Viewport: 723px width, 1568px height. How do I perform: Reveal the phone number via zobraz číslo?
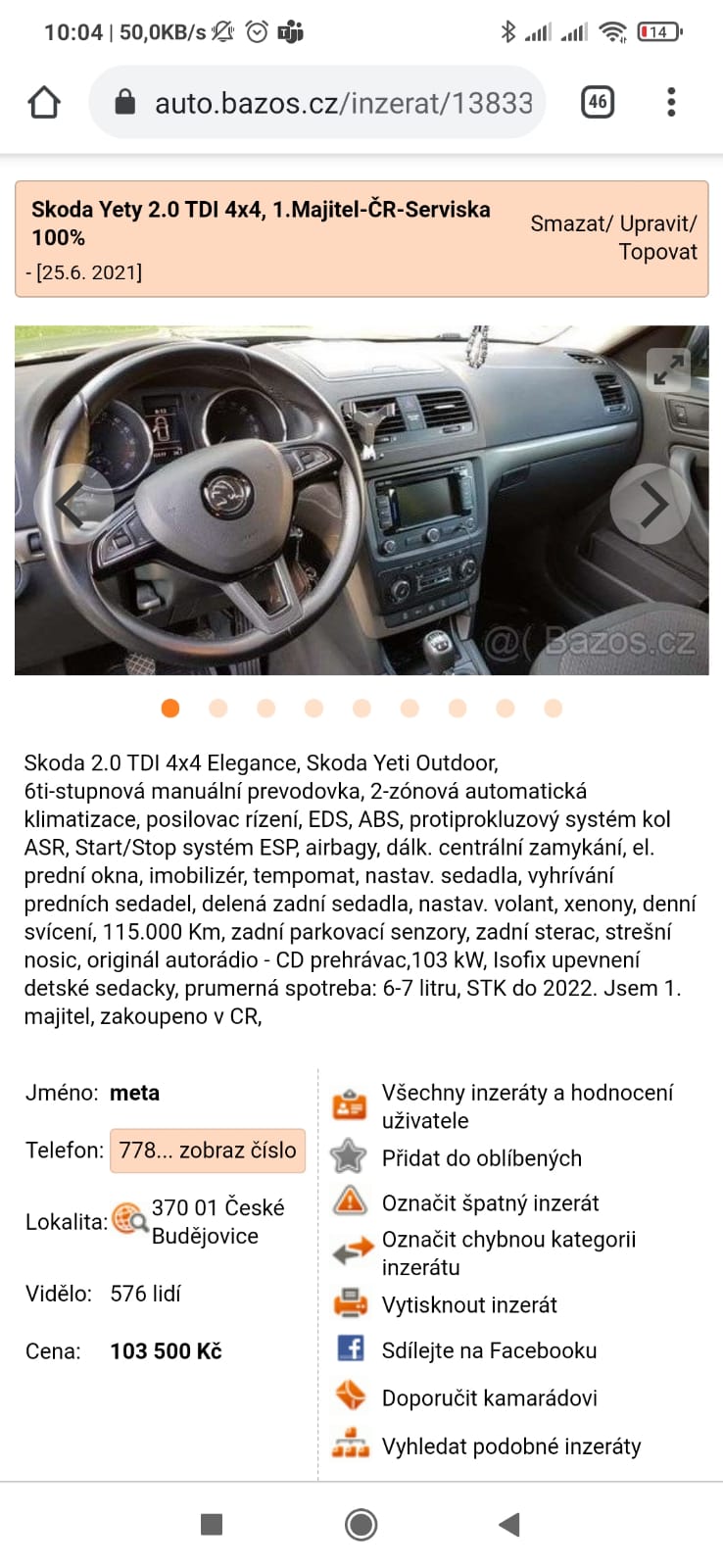(207, 1151)
